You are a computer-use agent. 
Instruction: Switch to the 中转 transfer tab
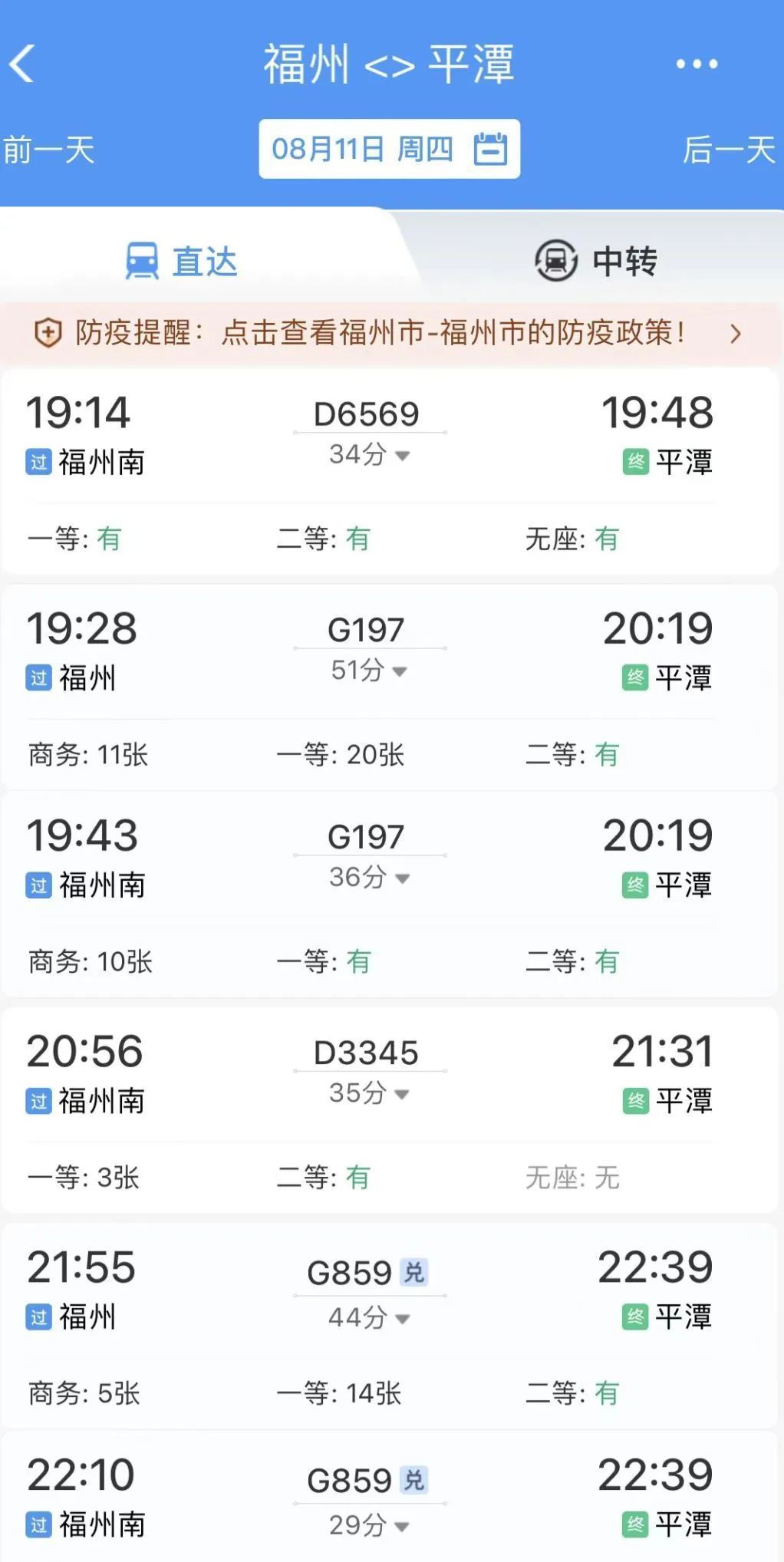(595, 261)
